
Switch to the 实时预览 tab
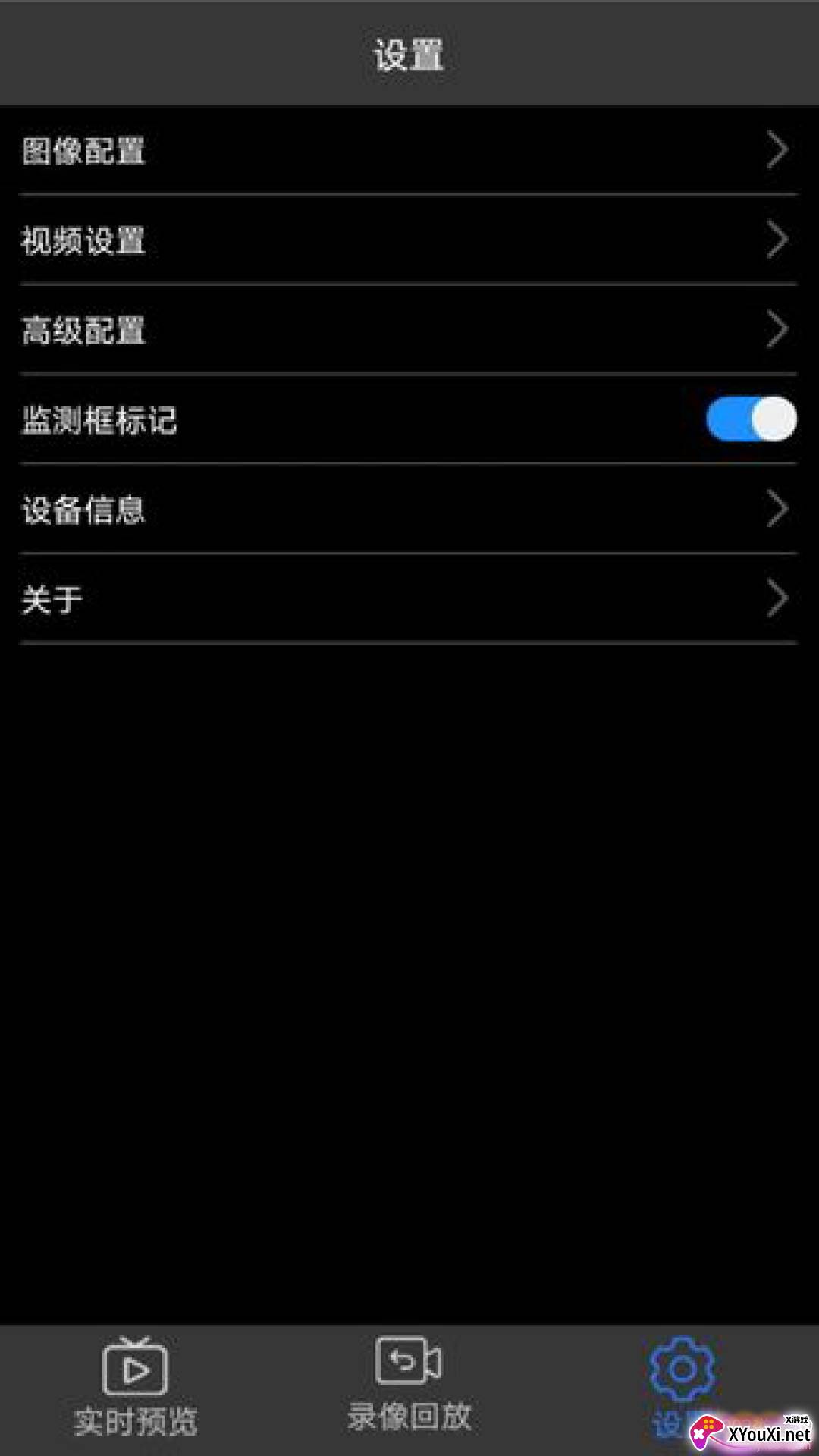click(x=136, y=1388)
